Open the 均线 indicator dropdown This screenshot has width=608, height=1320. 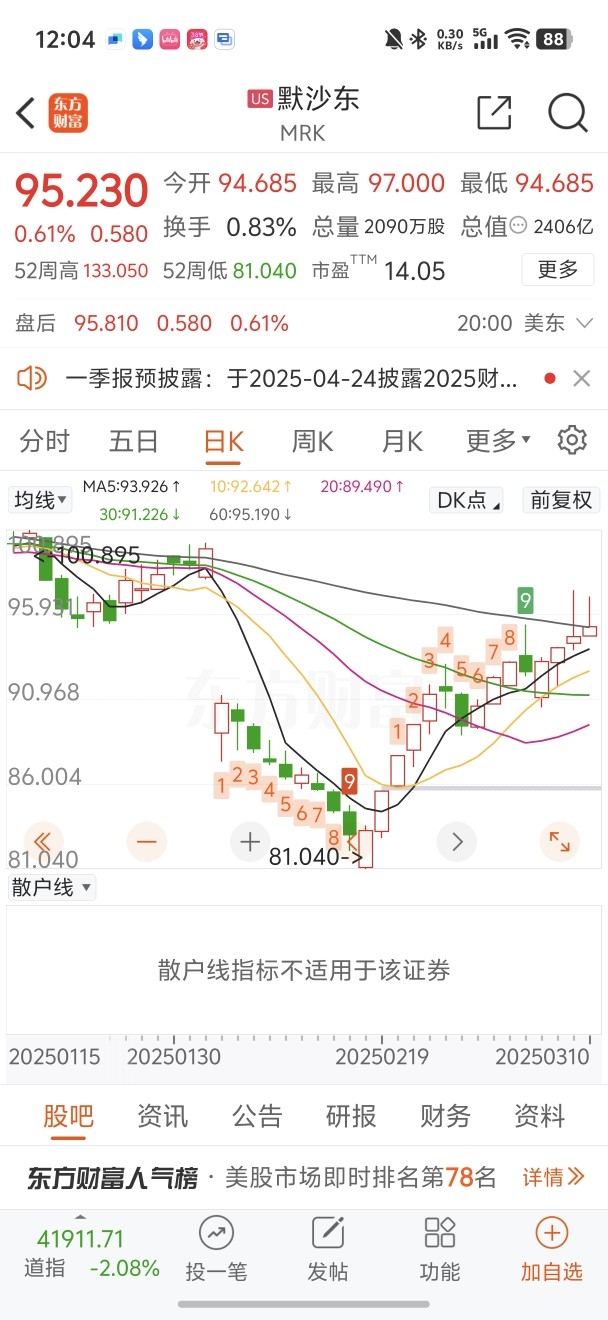click(40, 500)
